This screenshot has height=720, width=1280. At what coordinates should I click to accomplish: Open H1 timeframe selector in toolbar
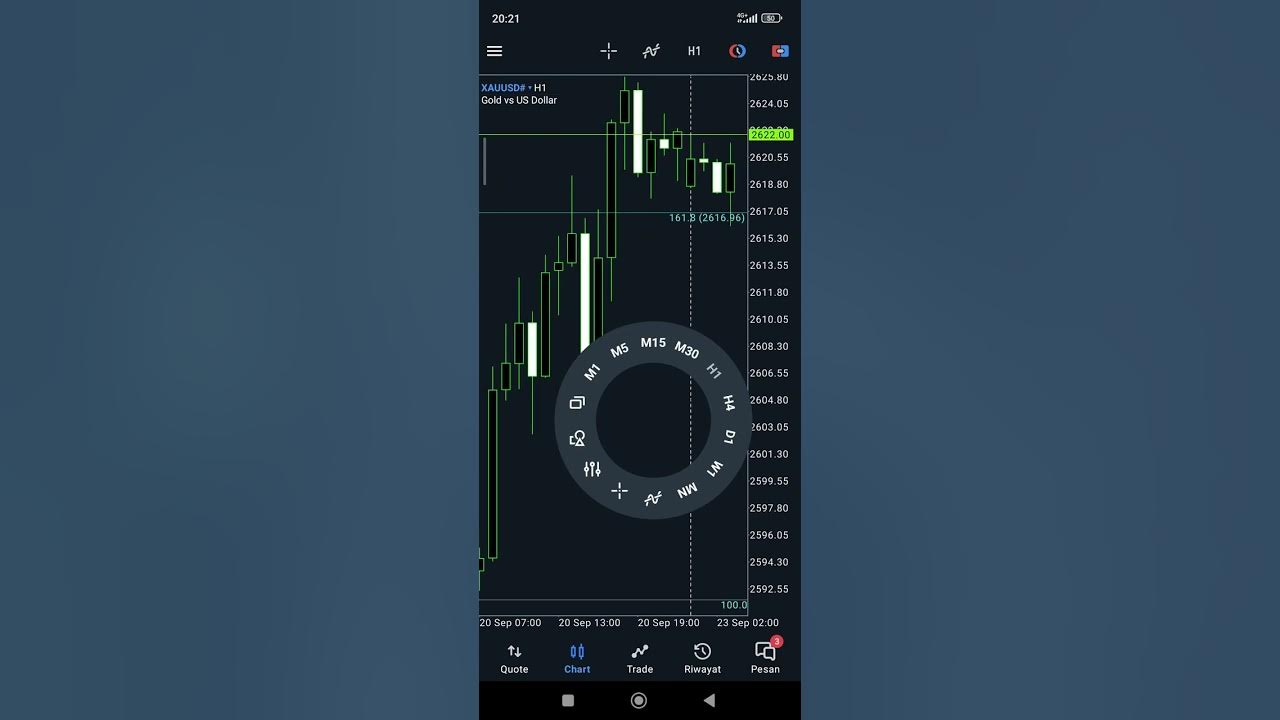(x=694, y=51)
